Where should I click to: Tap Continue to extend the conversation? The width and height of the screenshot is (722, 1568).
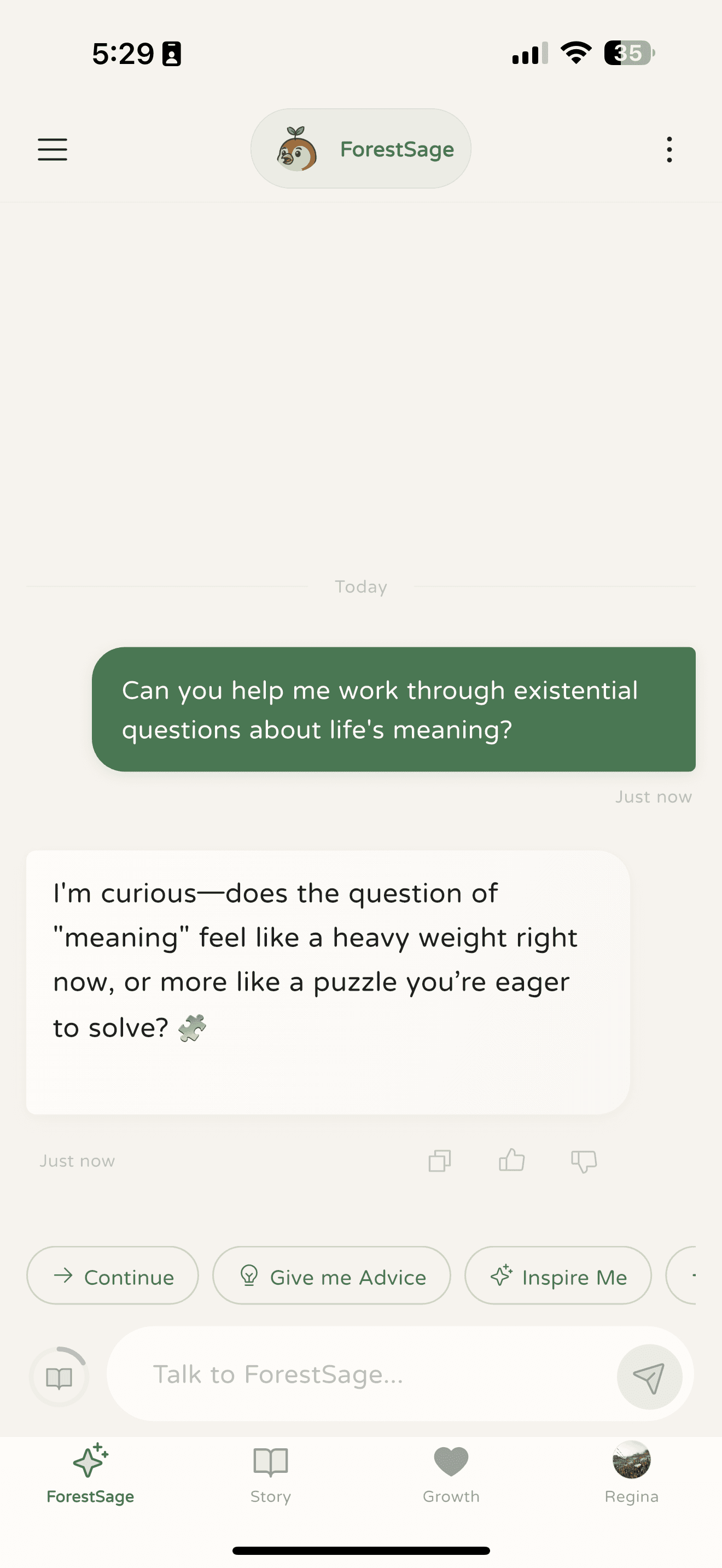click(x=112, y=1276)
